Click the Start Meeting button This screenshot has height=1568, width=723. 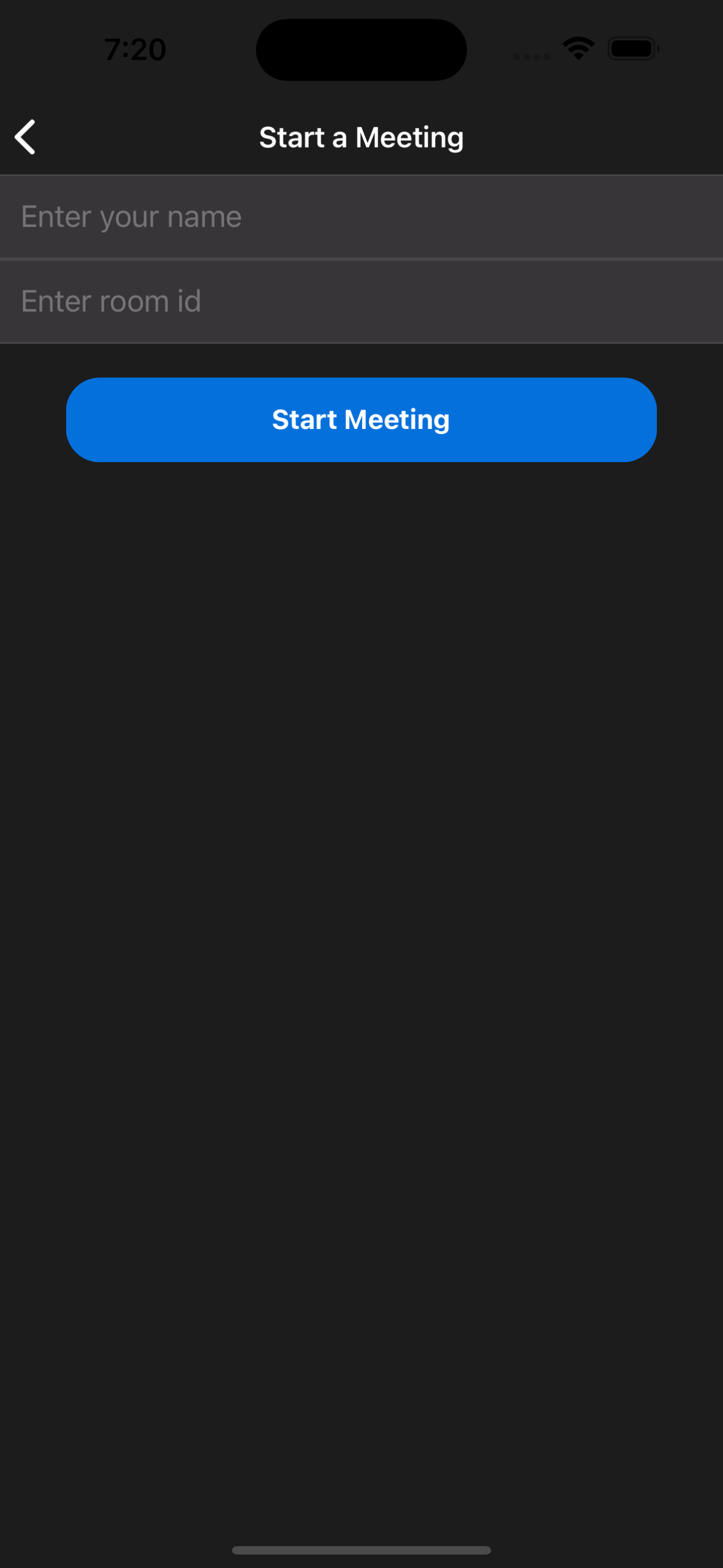(x=361, y=419)
